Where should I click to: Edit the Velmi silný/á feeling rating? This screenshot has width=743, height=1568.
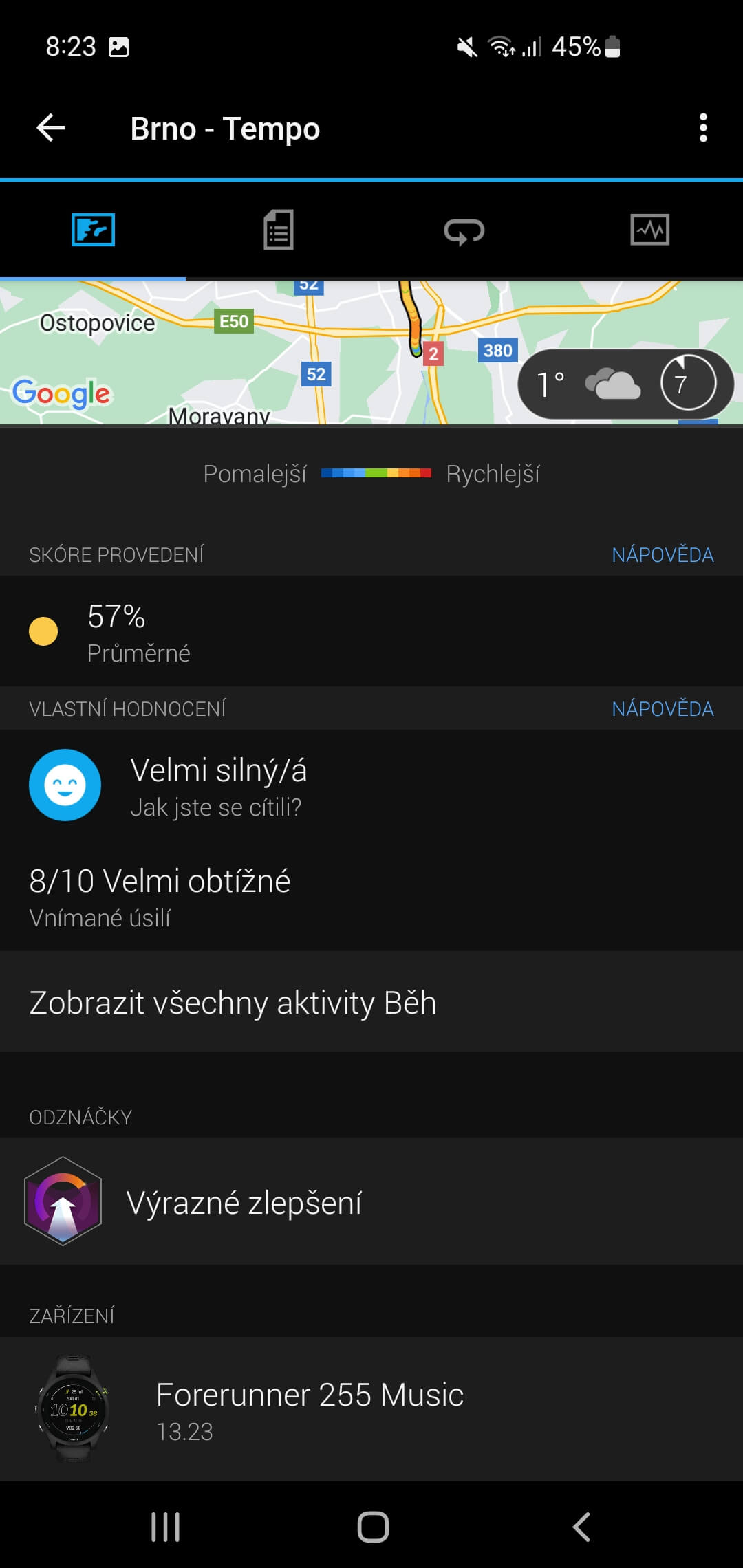tap(217, 785)
